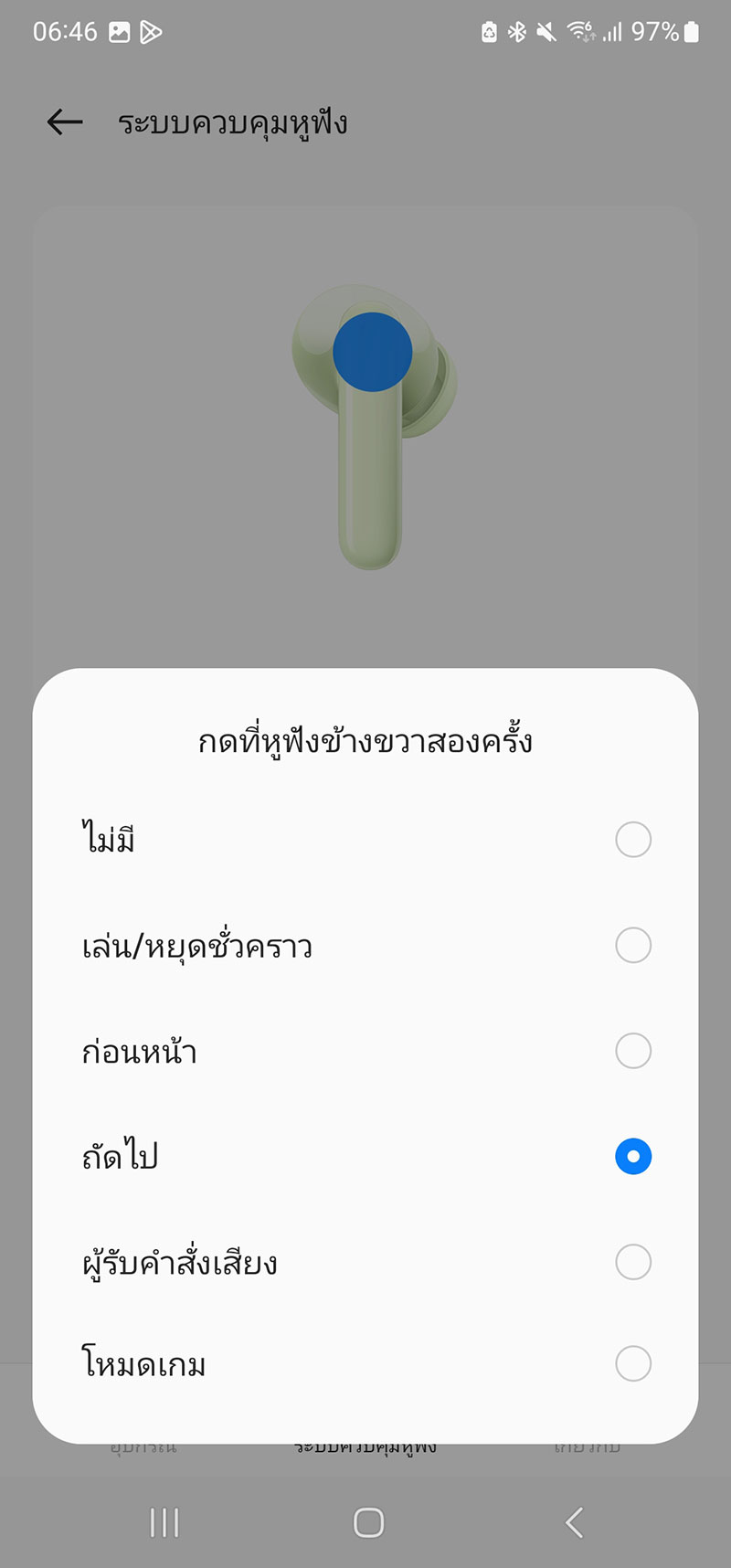The image size is (731, 1568).
Task: Choose the โหมดเกม option
Action: pyautogui.click(x=632, y=1363)
